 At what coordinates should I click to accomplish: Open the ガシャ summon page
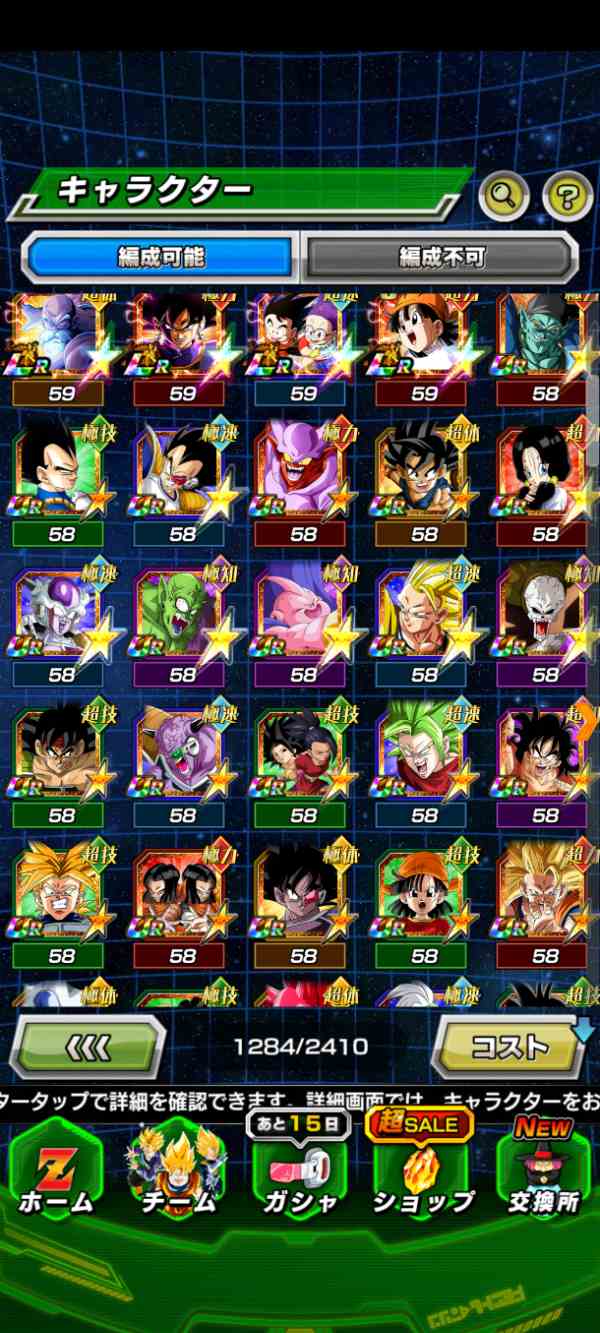tap(300, 1178)
